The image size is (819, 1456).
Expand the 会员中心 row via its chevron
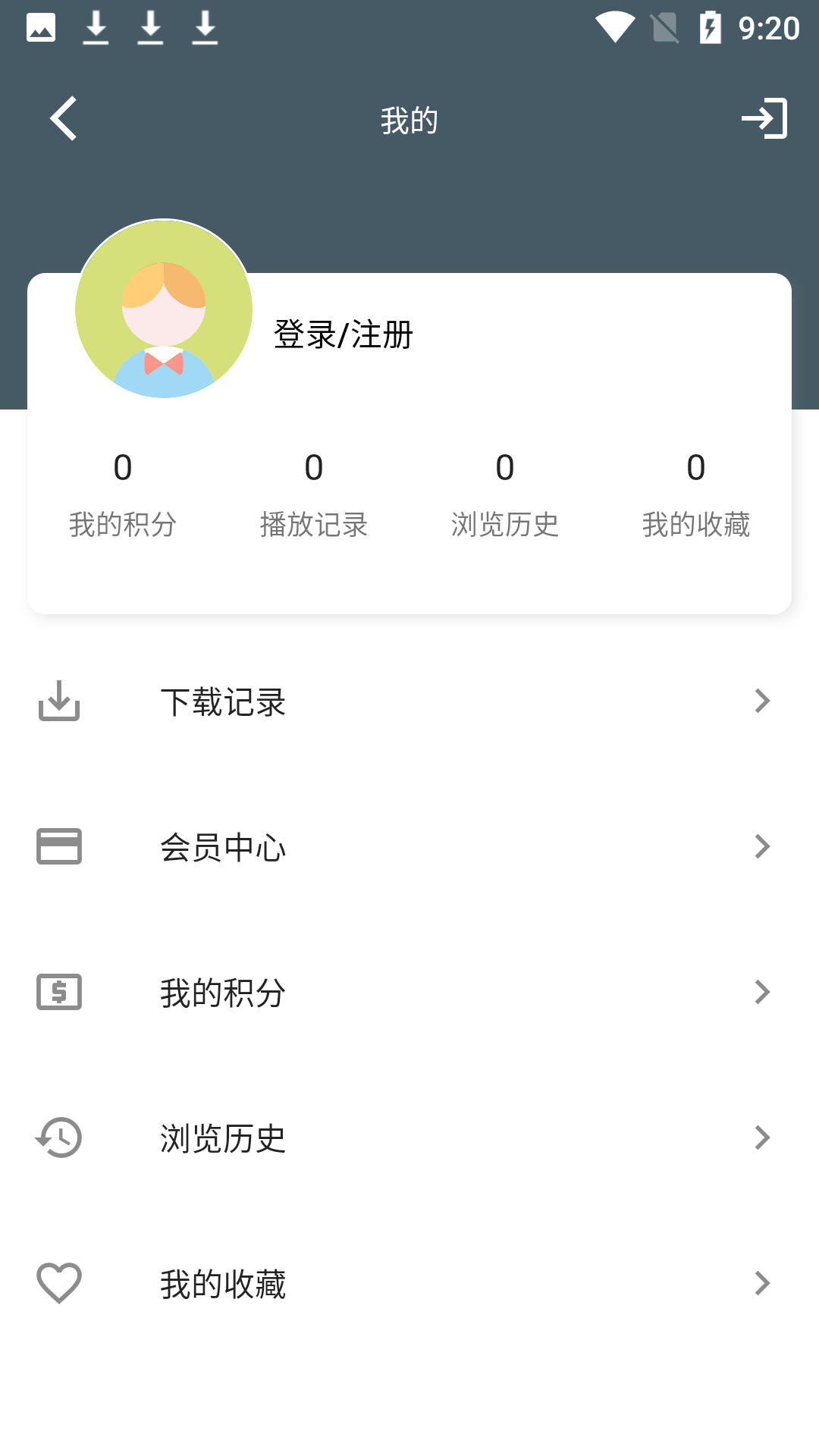coord(761,847)
